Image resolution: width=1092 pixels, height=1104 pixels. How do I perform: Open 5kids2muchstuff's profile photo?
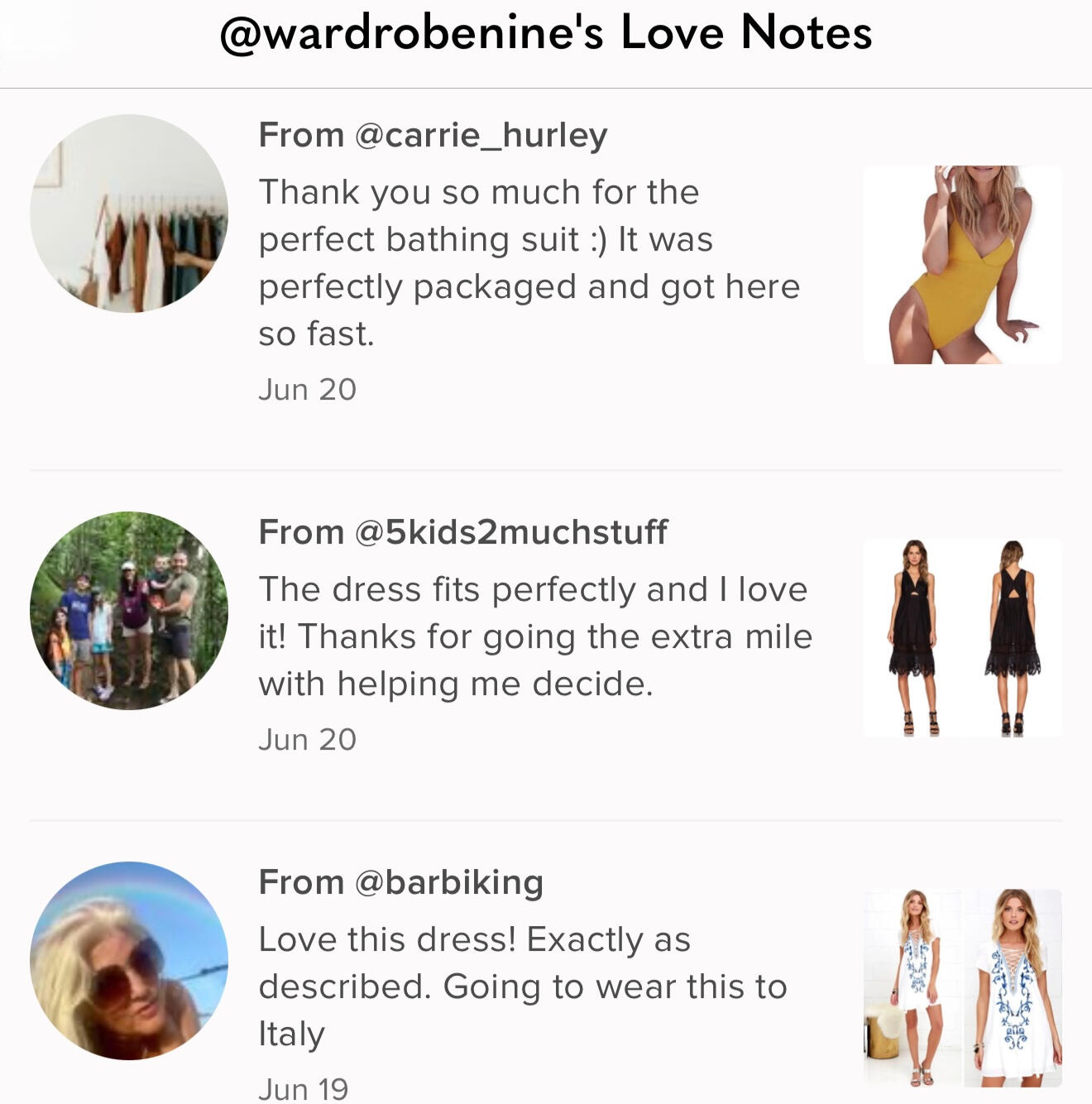click(x=129, y=611)
